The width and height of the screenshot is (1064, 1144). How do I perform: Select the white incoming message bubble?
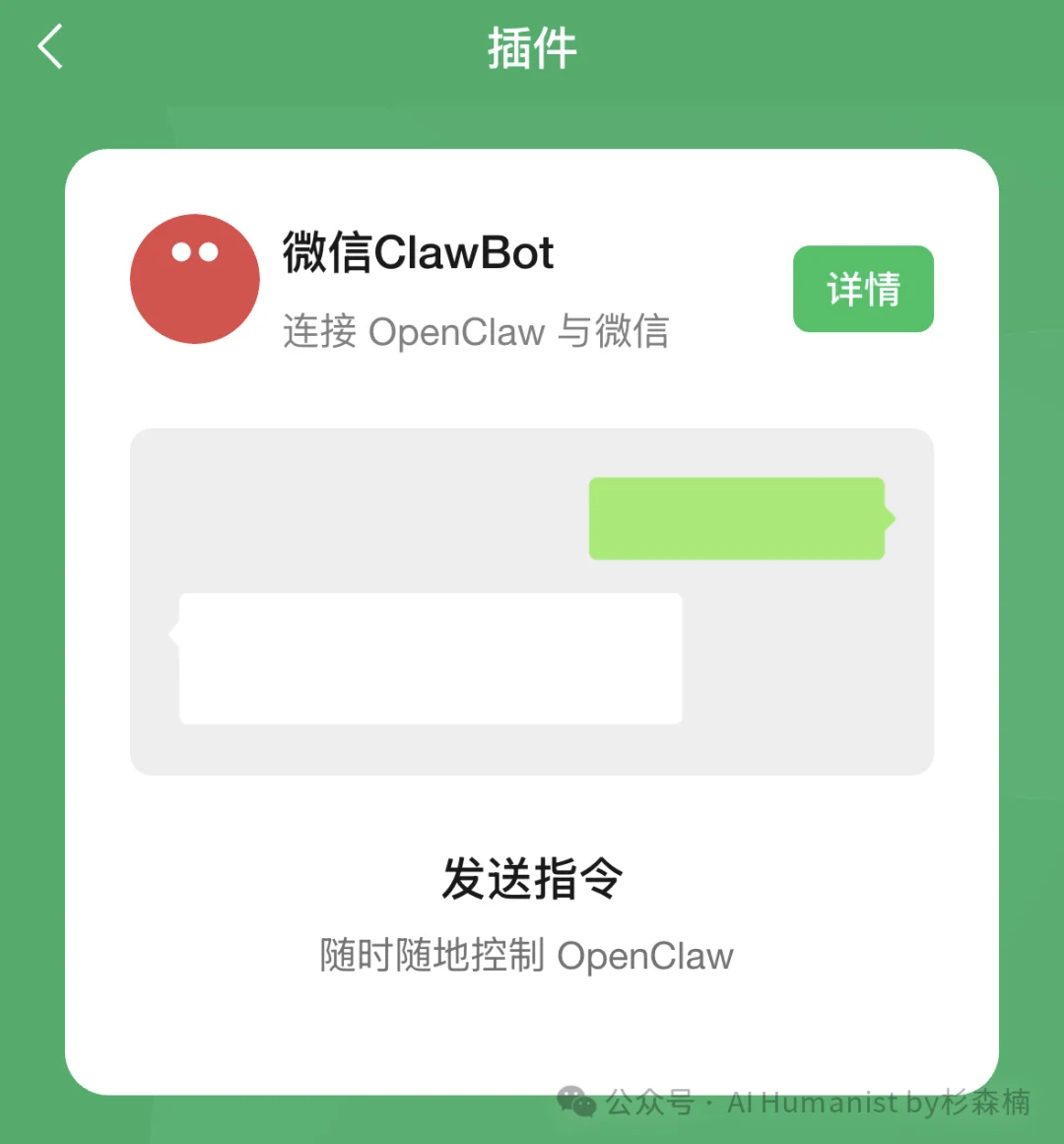(x=430, y=656)
